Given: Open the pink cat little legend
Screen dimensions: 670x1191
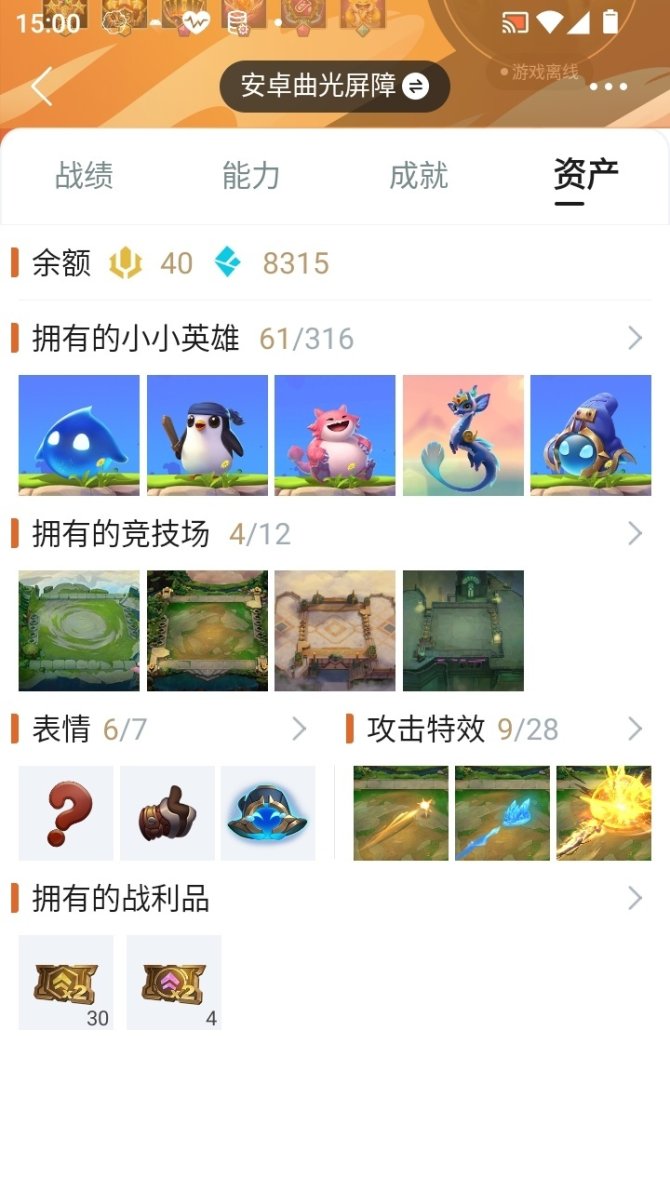Looking at the screenshot, I should point(335,435).
